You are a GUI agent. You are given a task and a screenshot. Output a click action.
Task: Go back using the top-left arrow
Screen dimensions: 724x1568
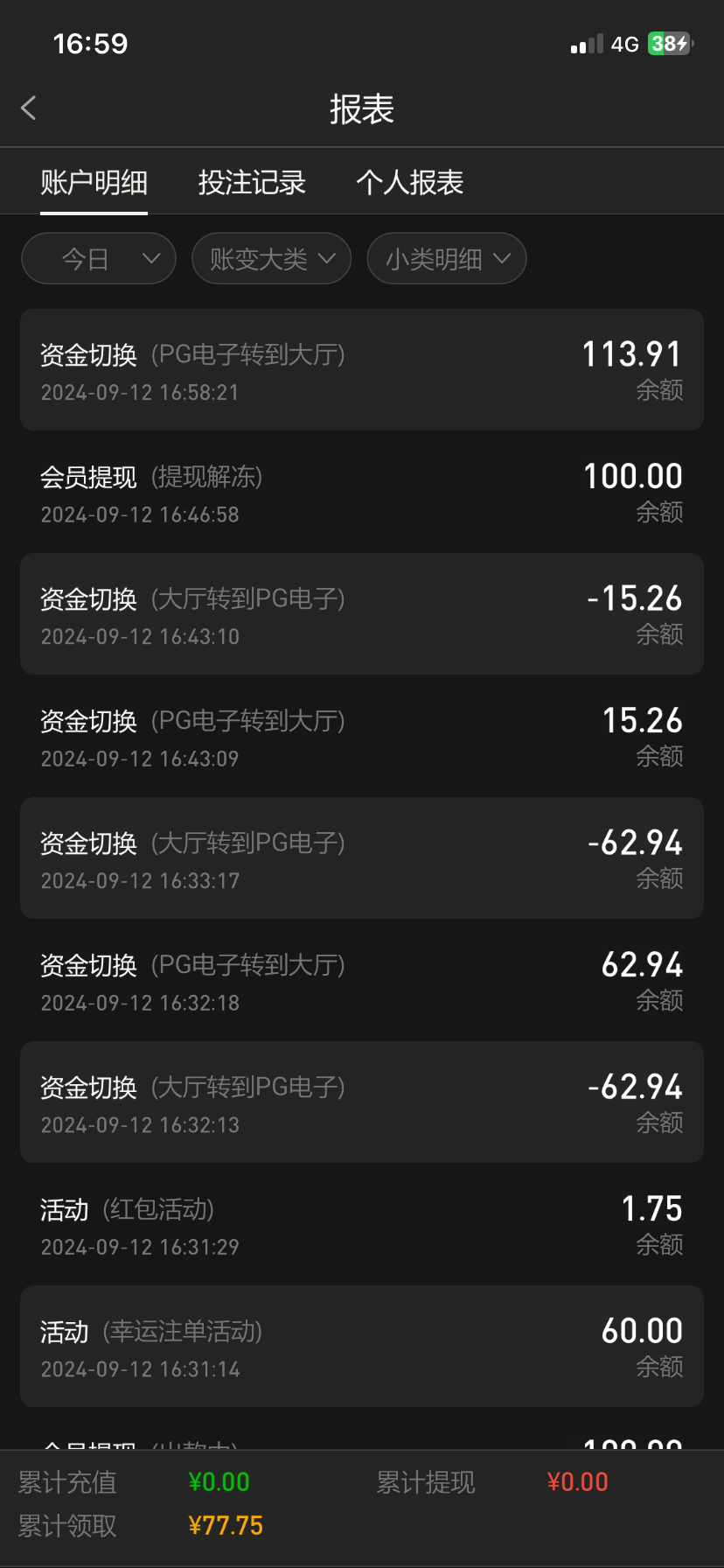pyautogui.click(x=29, y=108)
